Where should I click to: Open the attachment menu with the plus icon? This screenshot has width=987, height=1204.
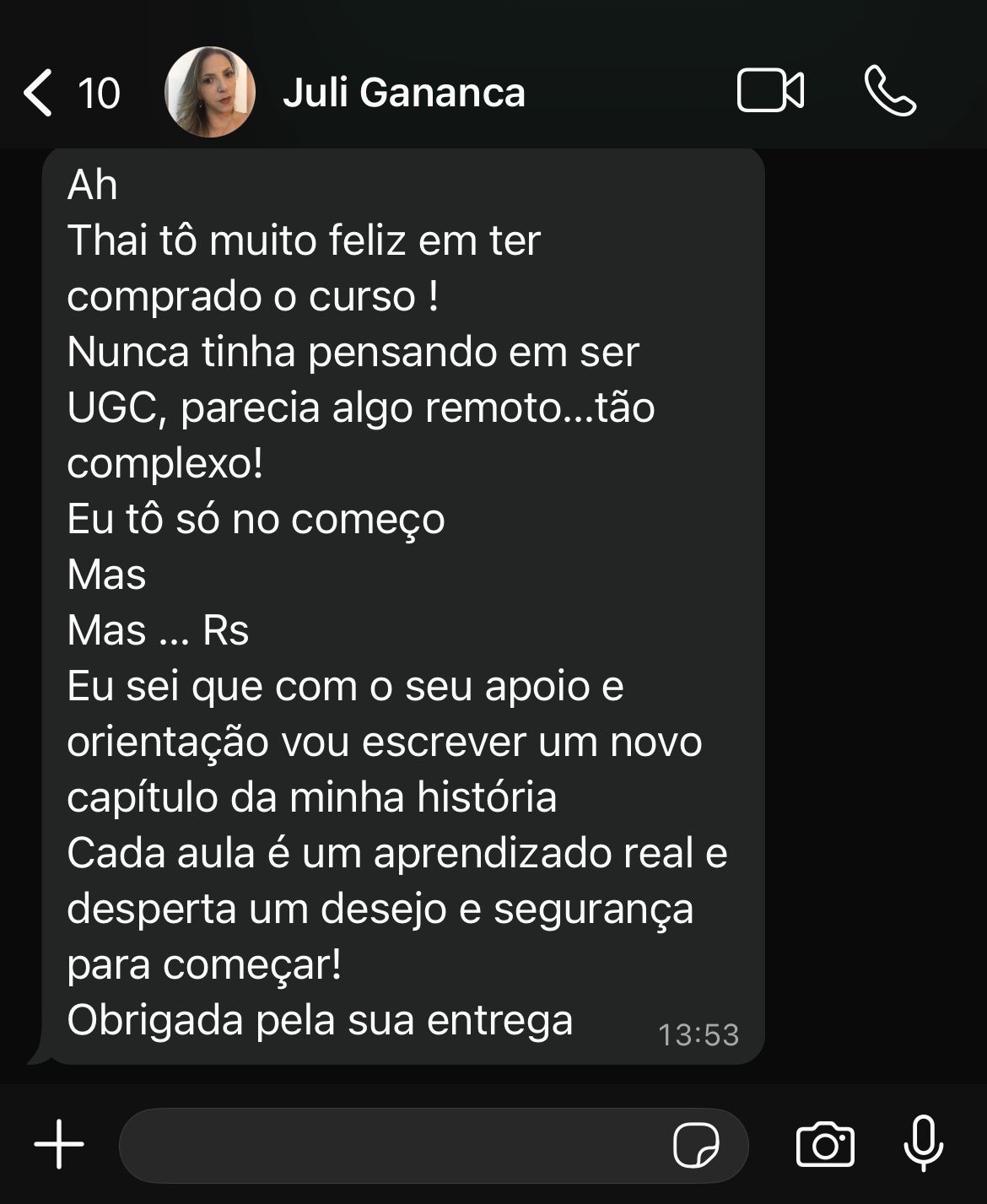[x=57, y=1143]
